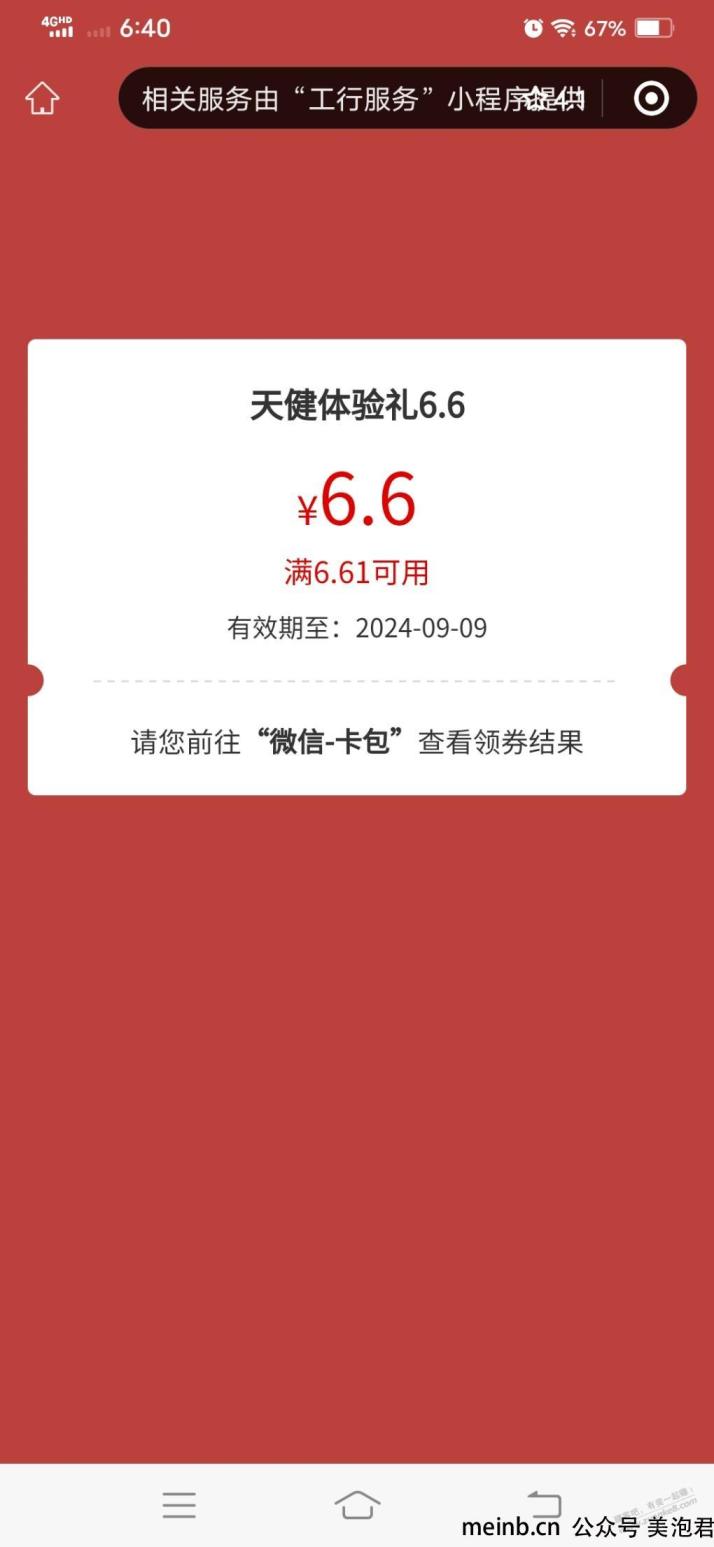Viewport: 714px width, 1547px height.
Task: Go to the phone home screen
Action: (x=357, y=1504)
